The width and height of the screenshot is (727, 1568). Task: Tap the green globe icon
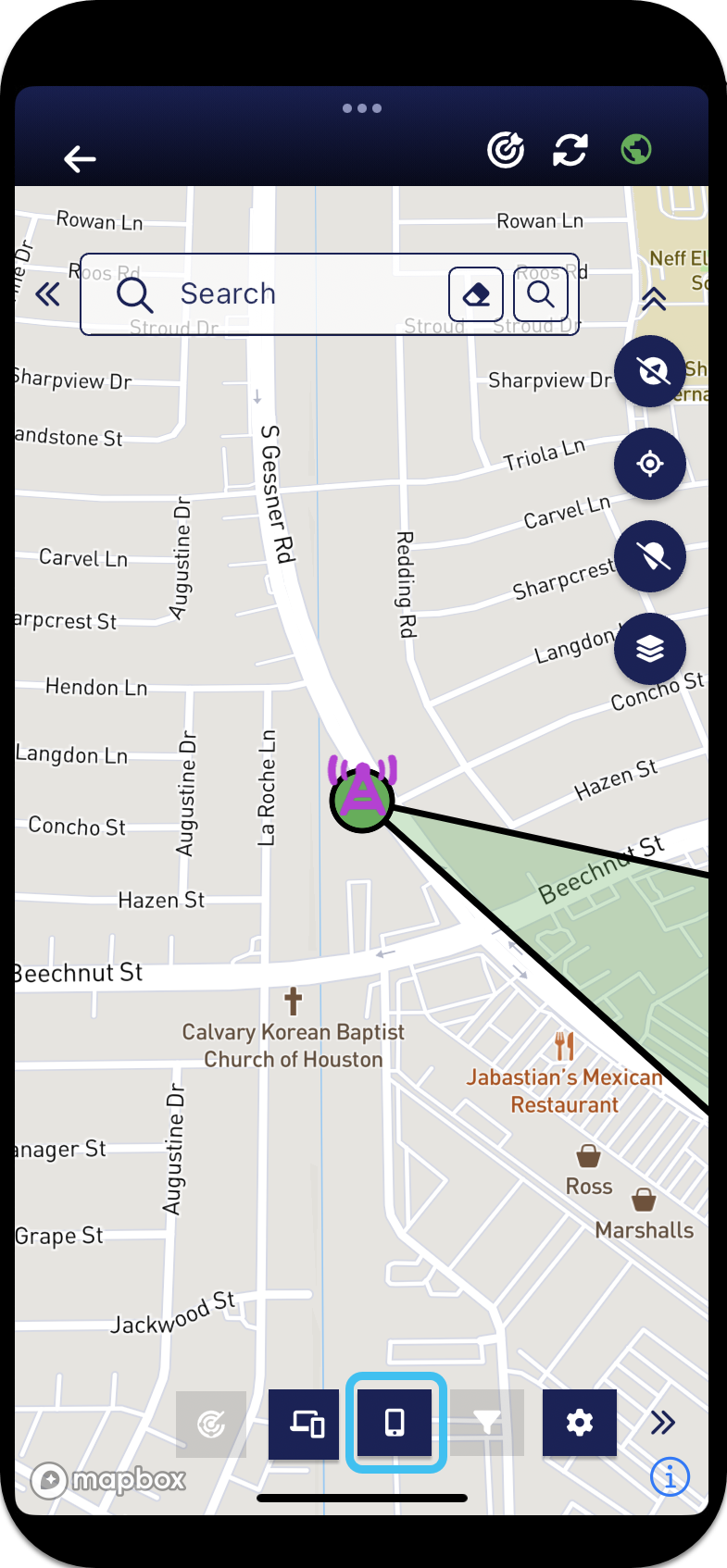click(636, 149)
